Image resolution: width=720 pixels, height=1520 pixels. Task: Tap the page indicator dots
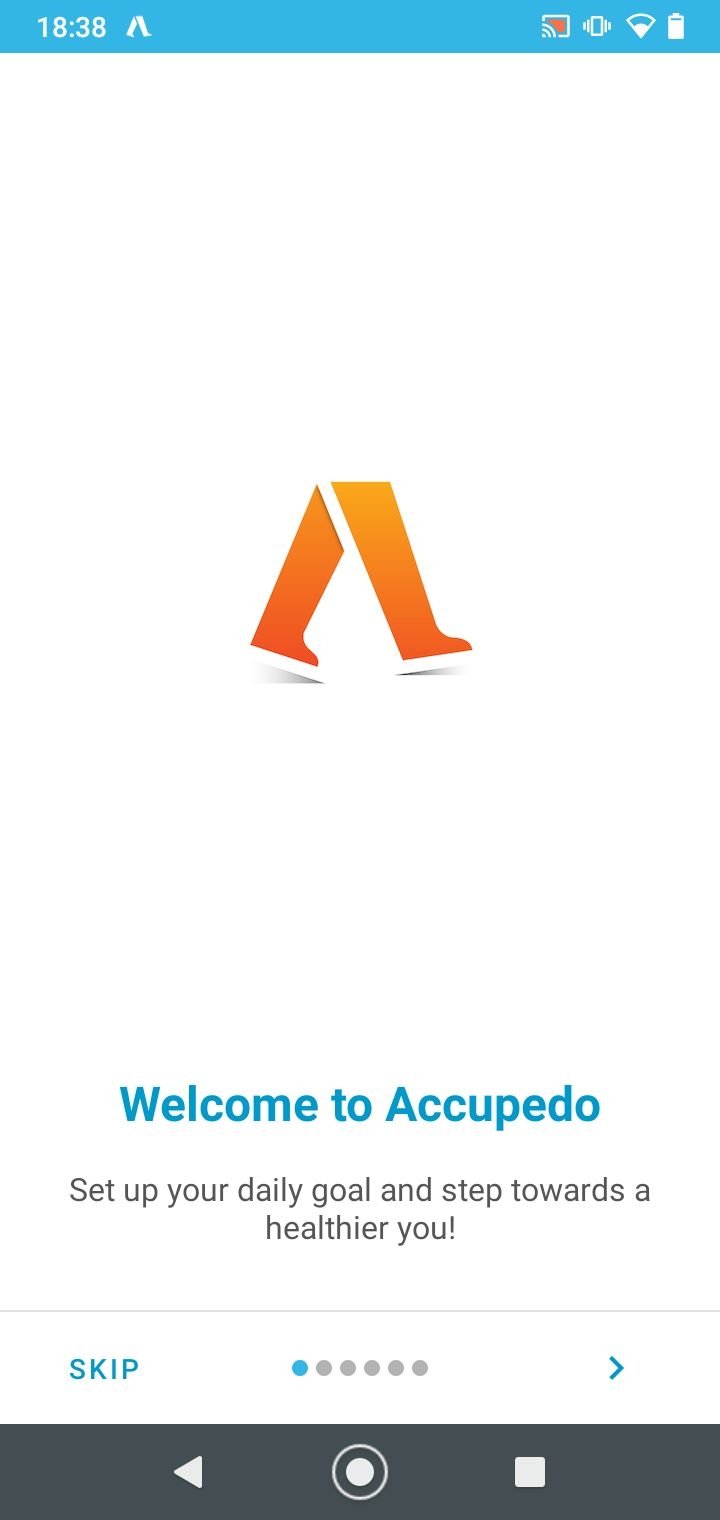[x=360, y=1368]
